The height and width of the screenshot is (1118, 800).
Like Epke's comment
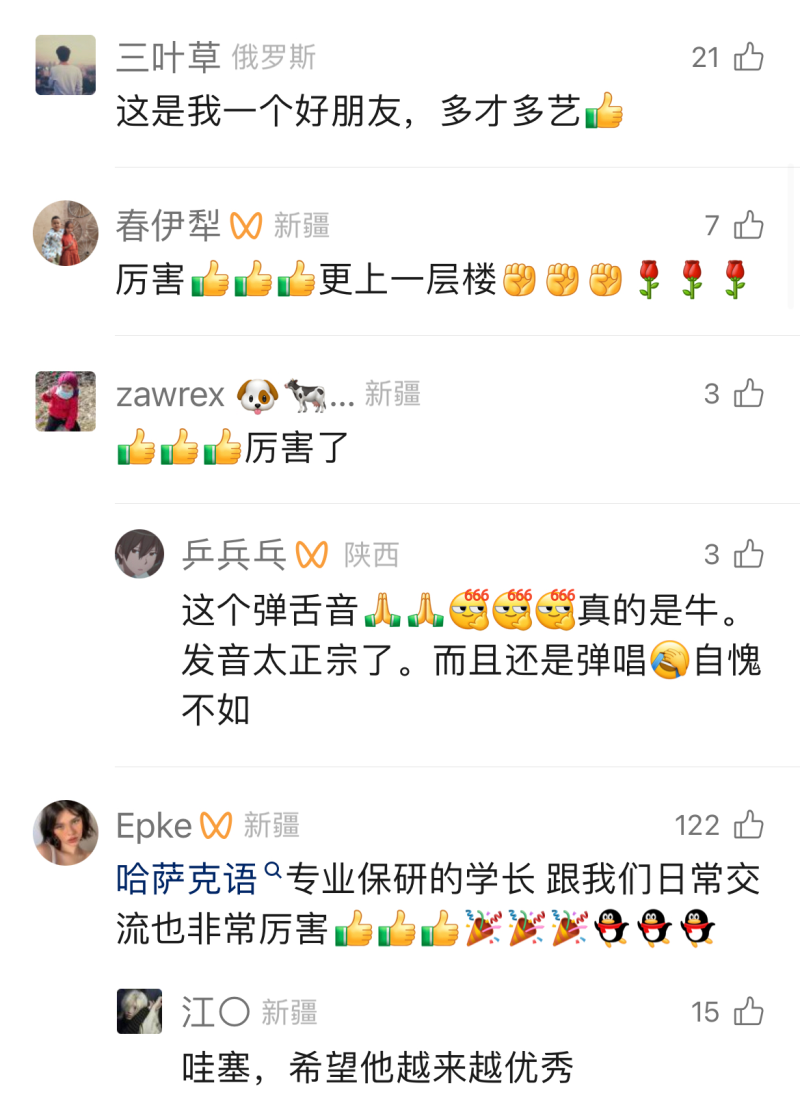[x=748, y=825]
